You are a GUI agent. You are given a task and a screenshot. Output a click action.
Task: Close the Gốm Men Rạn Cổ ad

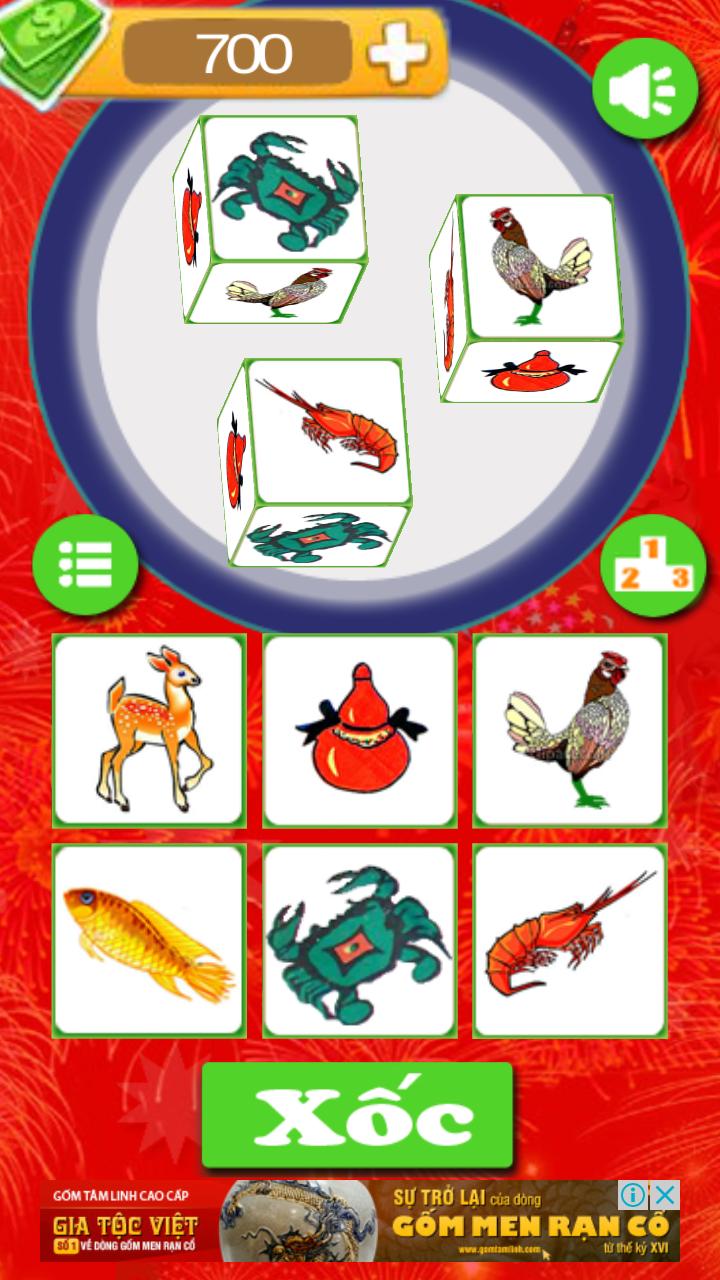(x=665, y=1194)
